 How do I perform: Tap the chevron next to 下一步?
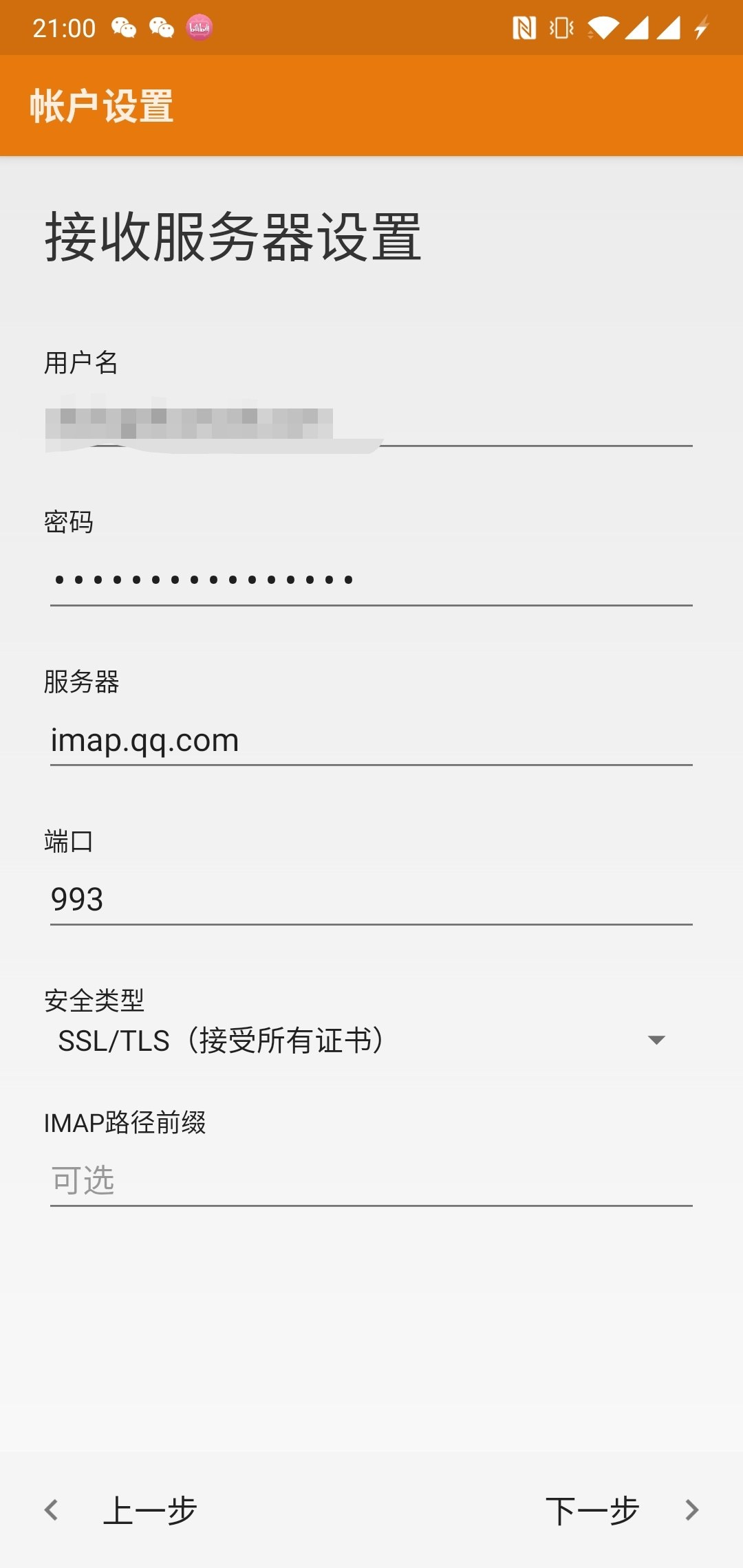[x=691, y=1508]
